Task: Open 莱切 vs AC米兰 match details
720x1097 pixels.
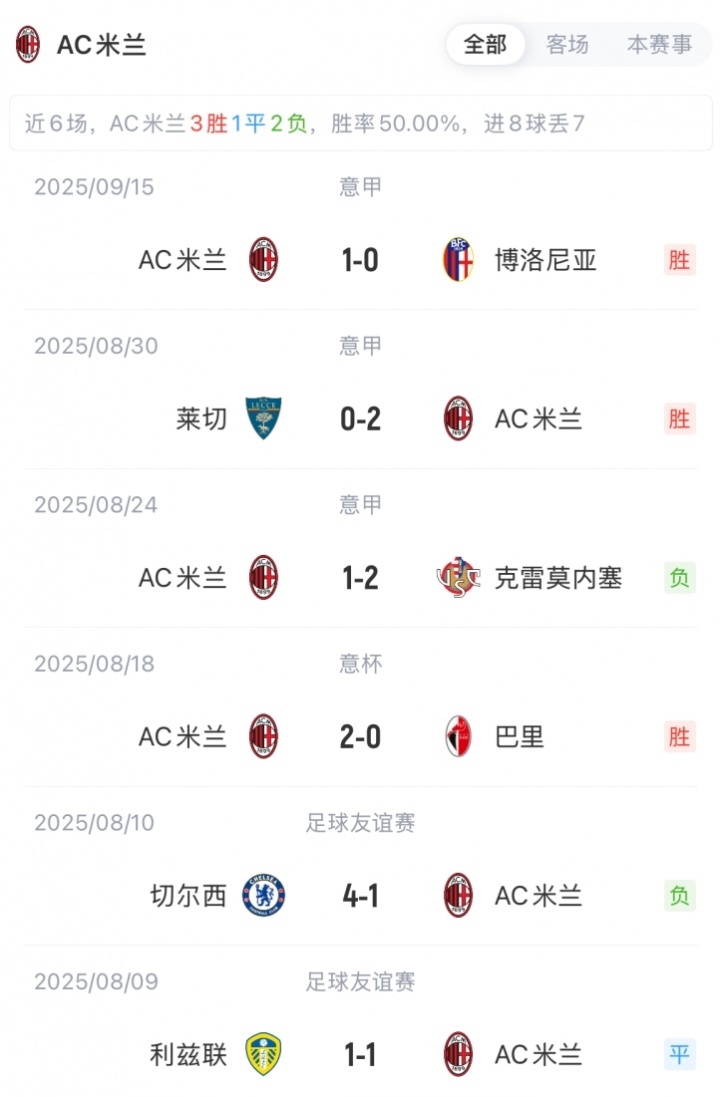Action: [x=360, y=419]
